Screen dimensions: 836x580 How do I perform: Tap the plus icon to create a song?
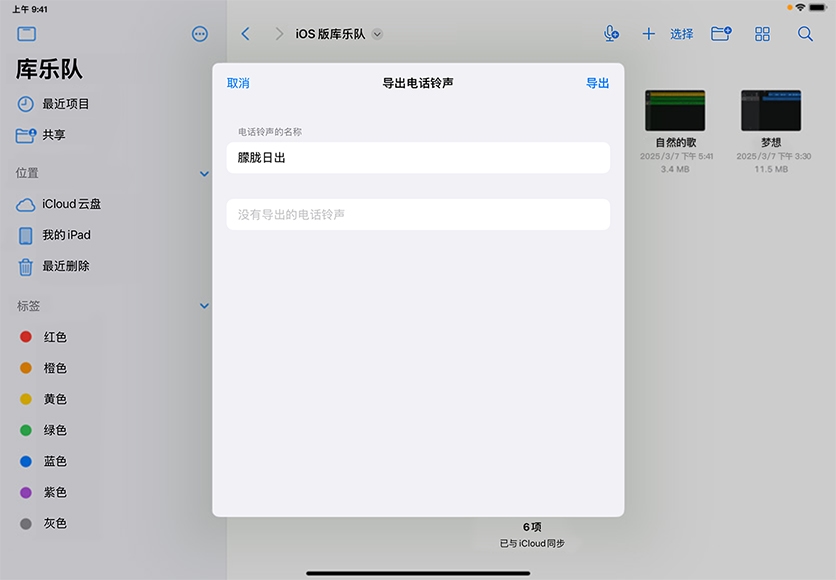[648, 34]
